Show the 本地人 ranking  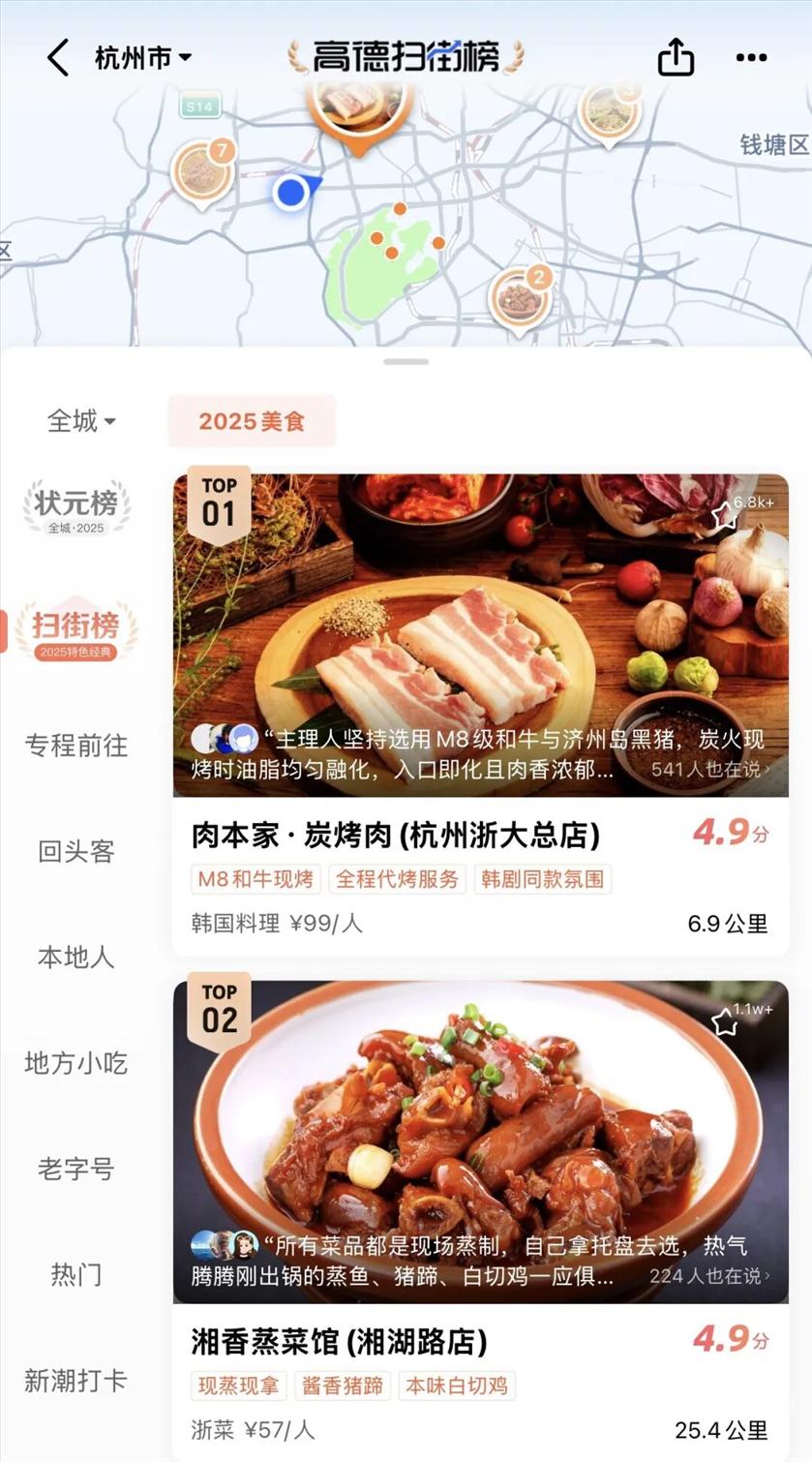tap(76, 958)
